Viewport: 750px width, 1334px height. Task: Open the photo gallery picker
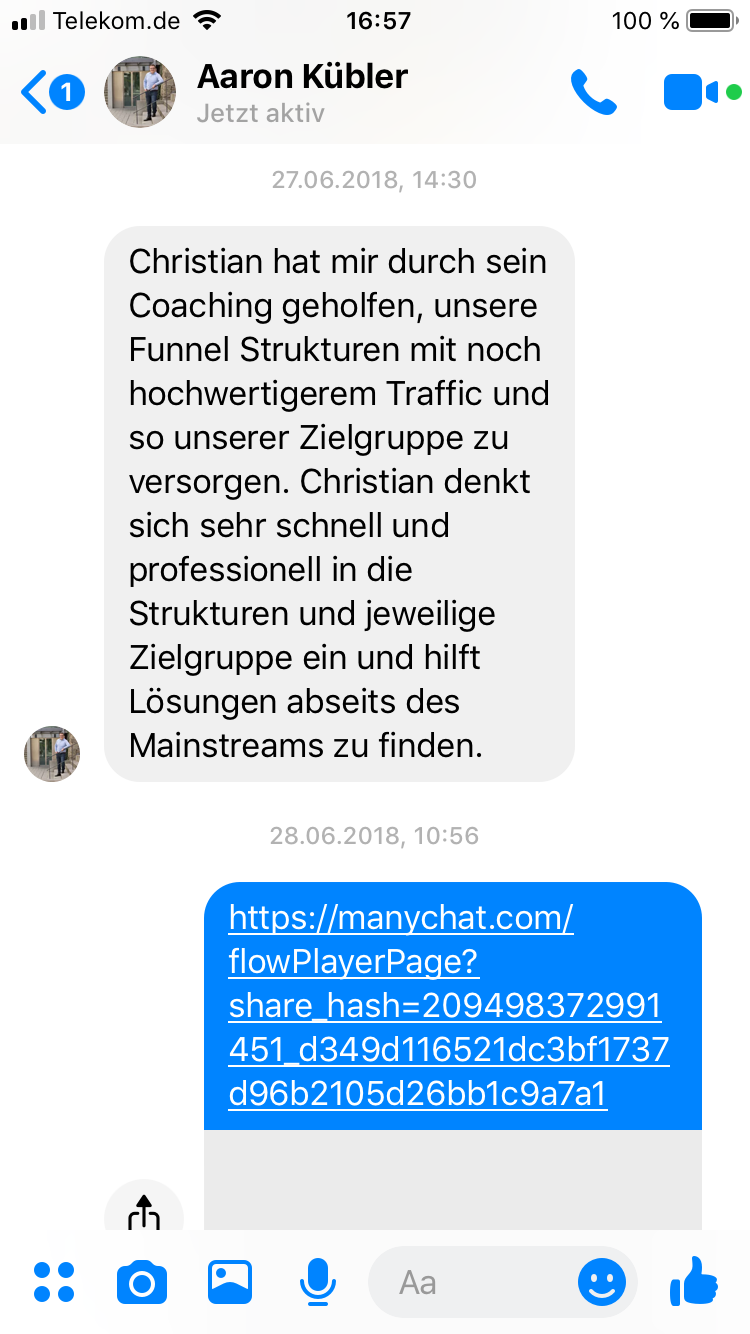click(230, 1282)
